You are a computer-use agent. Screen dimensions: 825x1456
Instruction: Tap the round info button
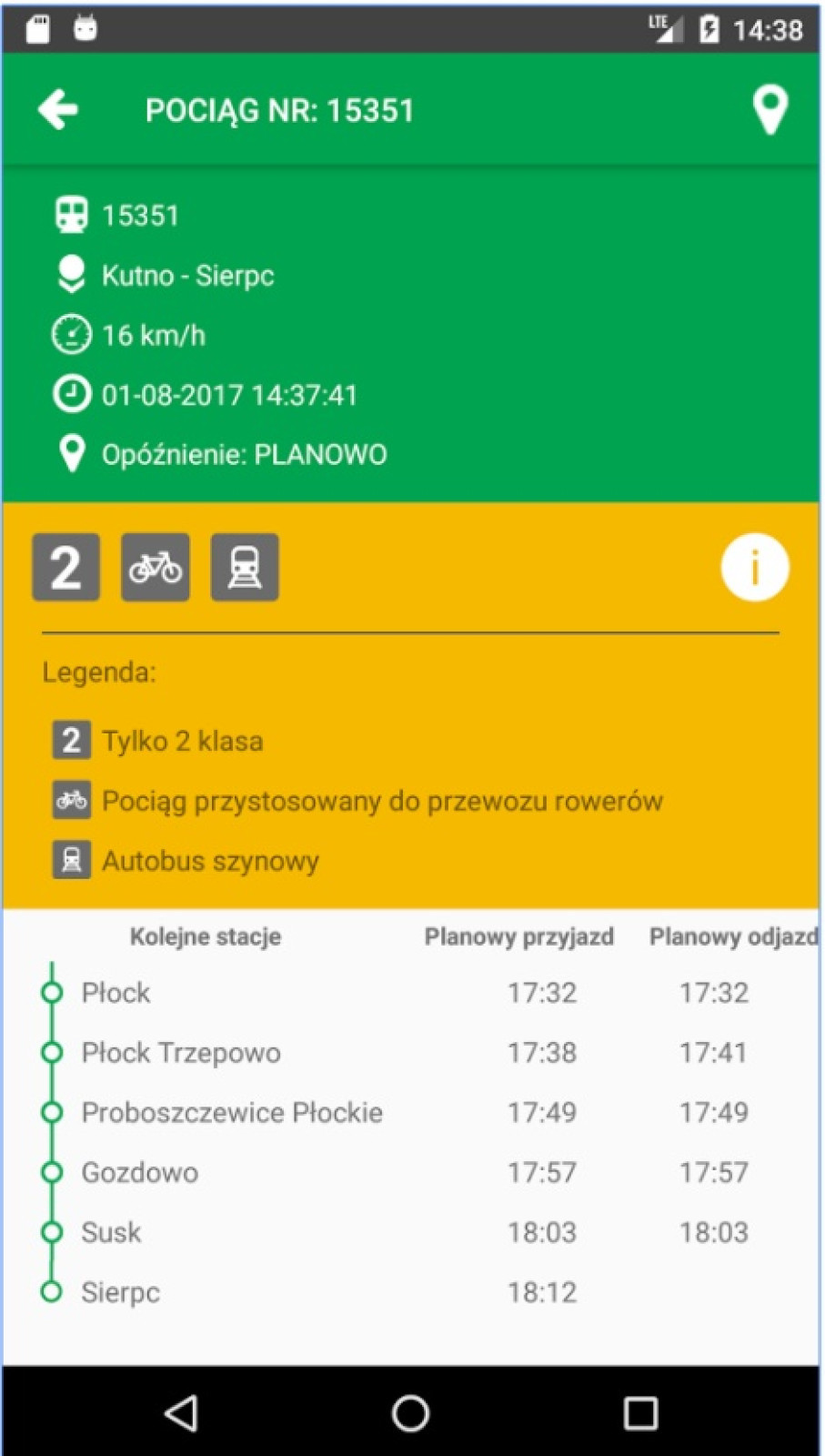[754, 568]
